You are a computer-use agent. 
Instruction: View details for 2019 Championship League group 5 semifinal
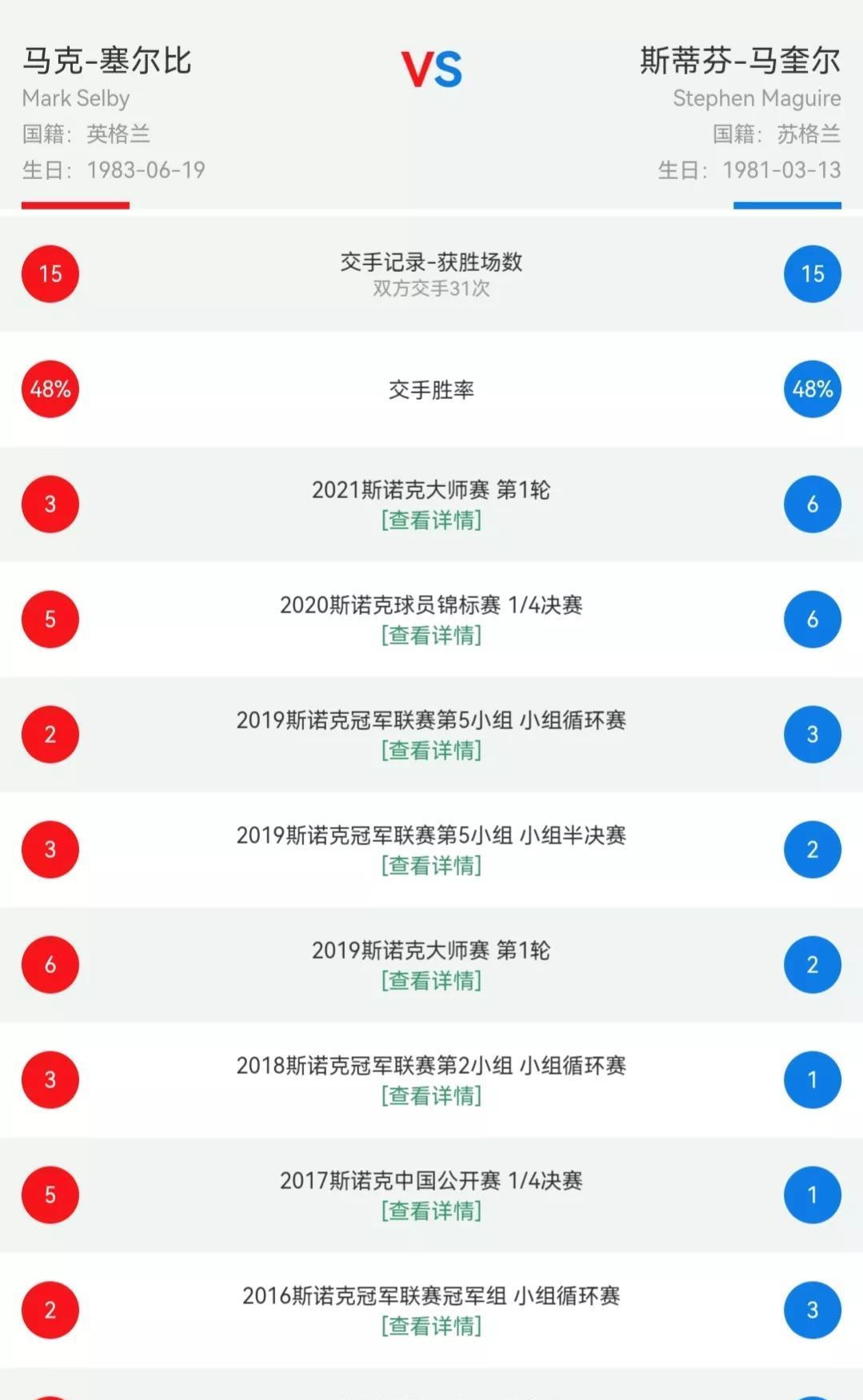click(431, 866)
